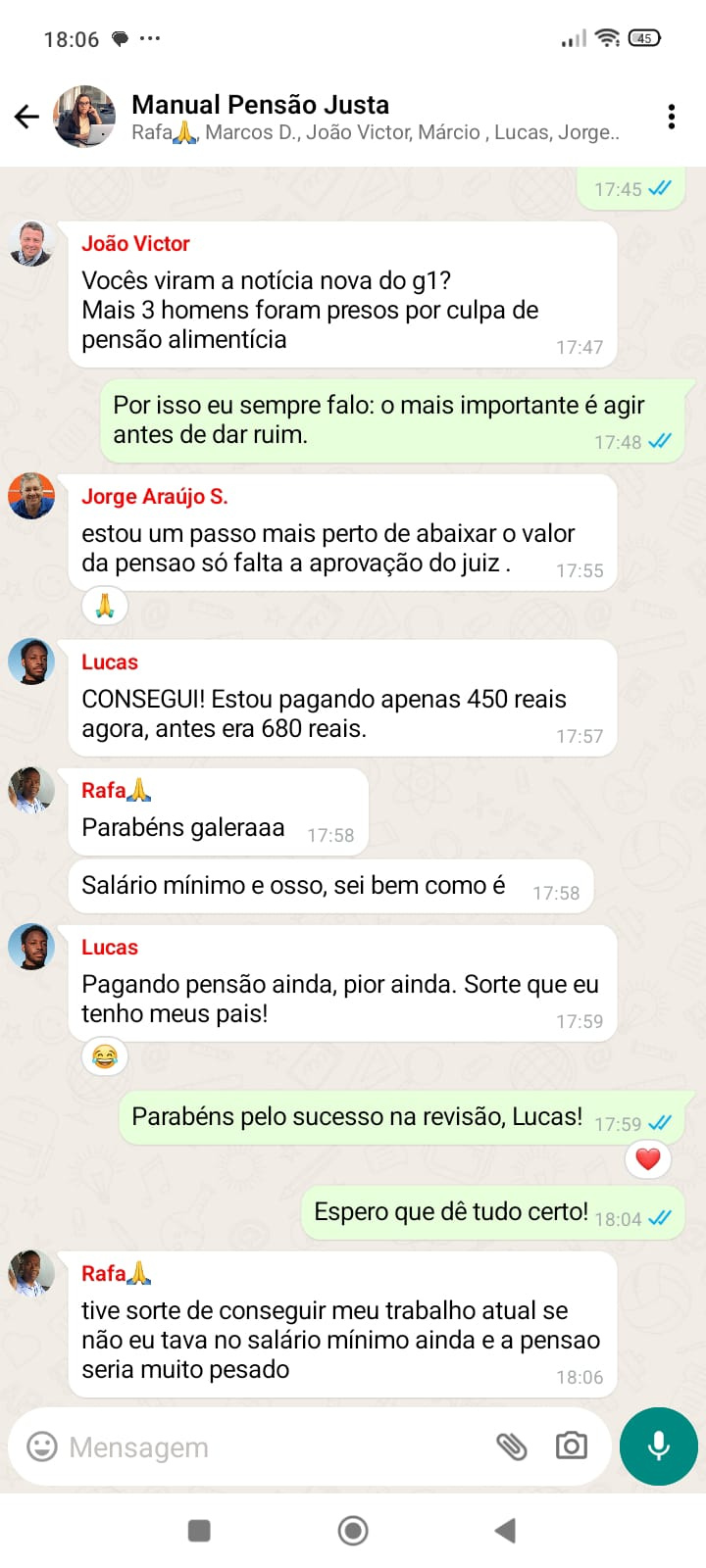Image resolution: width=706 pixels, height=1568 pixels.
Task: Open the camera from message bar
Action: coord(571,1446)
